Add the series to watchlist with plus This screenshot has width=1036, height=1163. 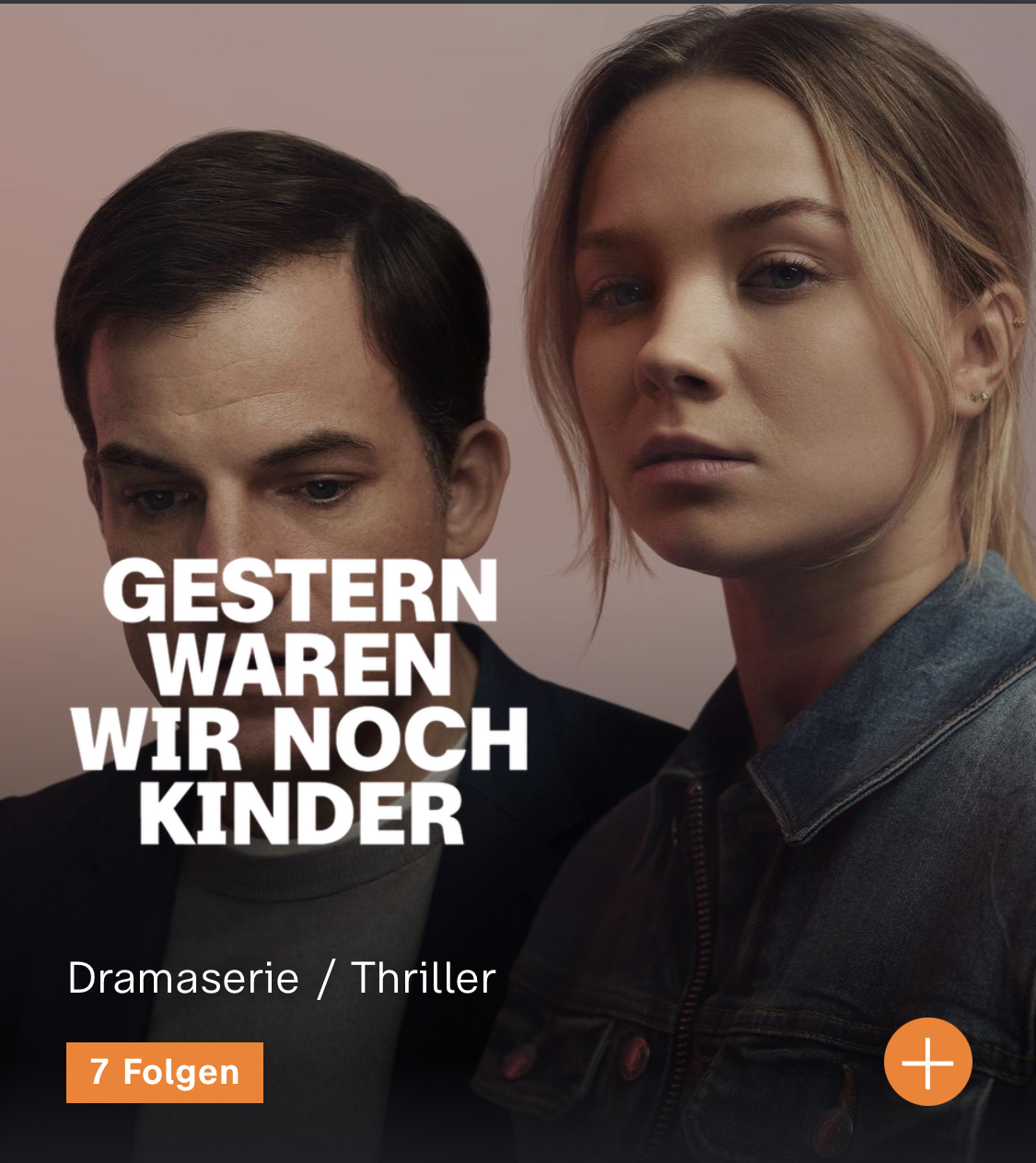coord(927,1062)
